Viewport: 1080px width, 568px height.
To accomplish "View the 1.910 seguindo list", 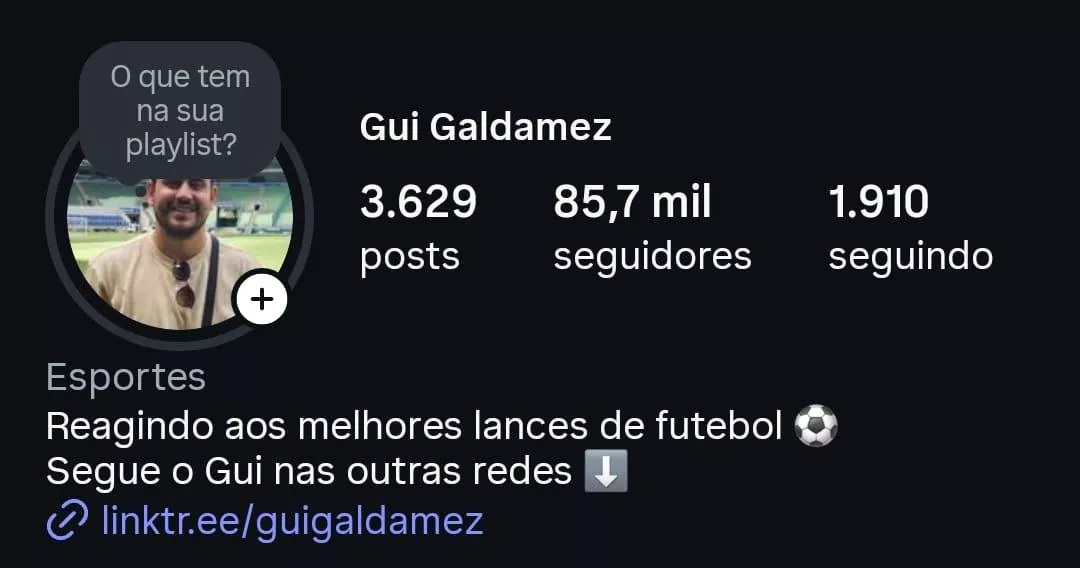I will pyautogui.click(x=910, y=228).
